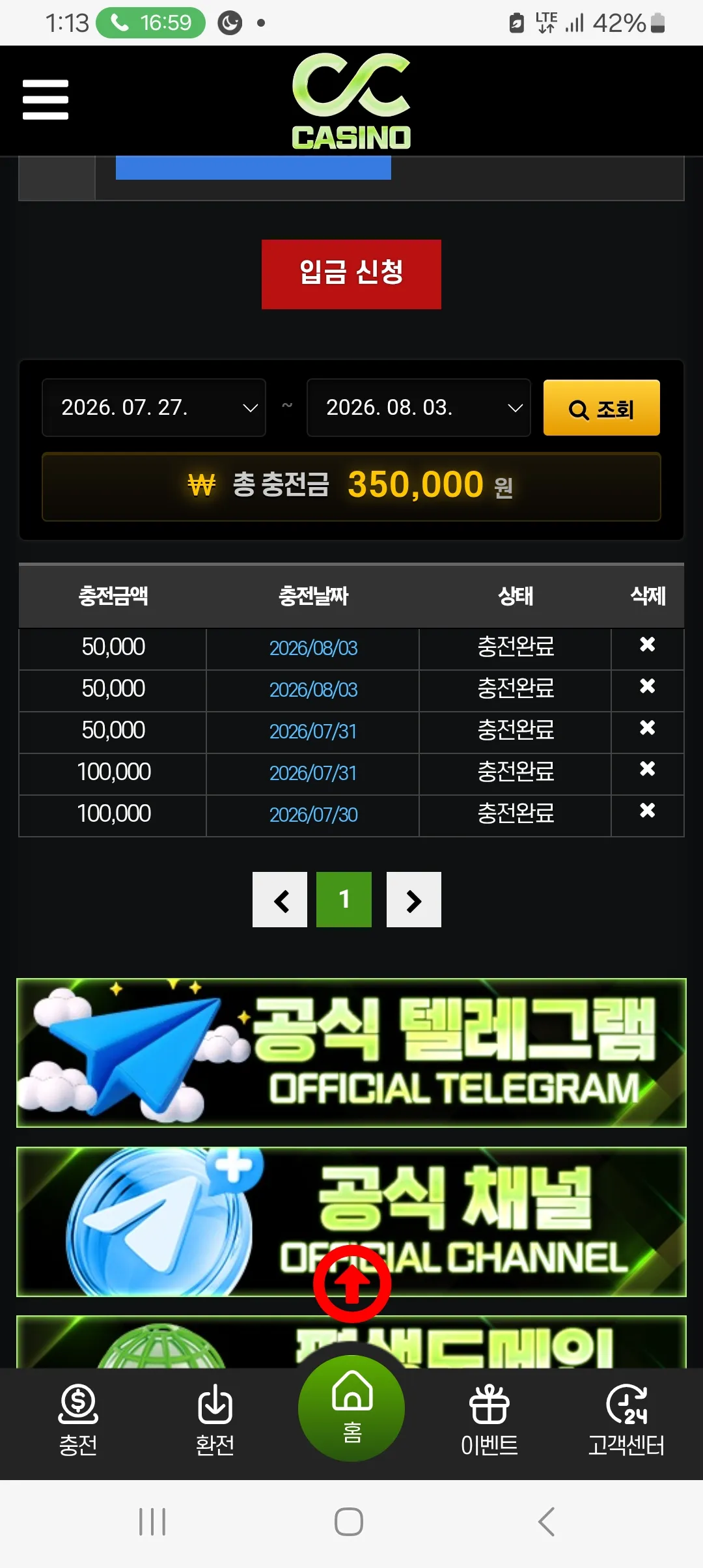Open the Official Channel banner
This screenshot has height=1568, width=703.
click(351, 1222)
